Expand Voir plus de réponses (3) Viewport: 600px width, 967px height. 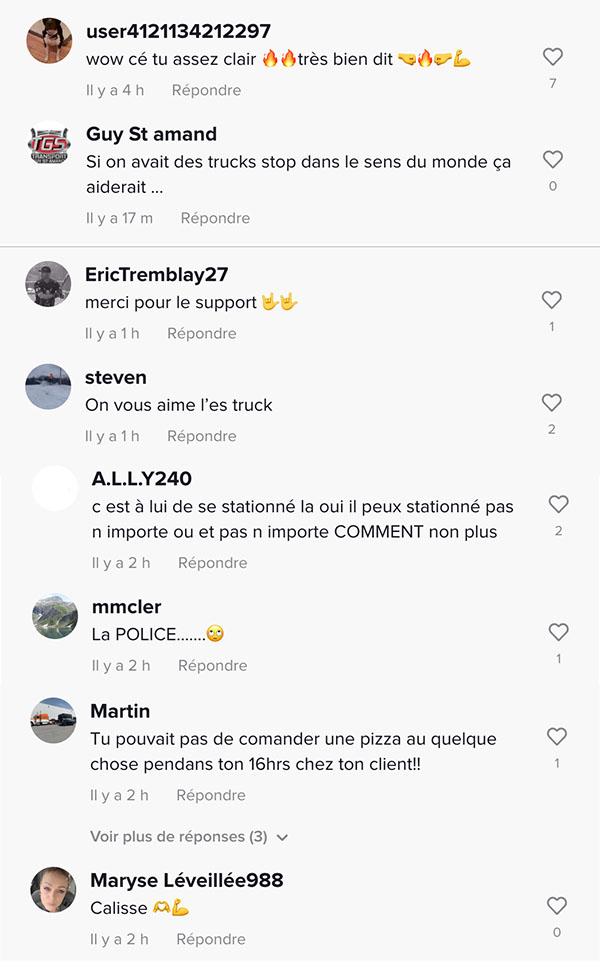coord(189,837)
